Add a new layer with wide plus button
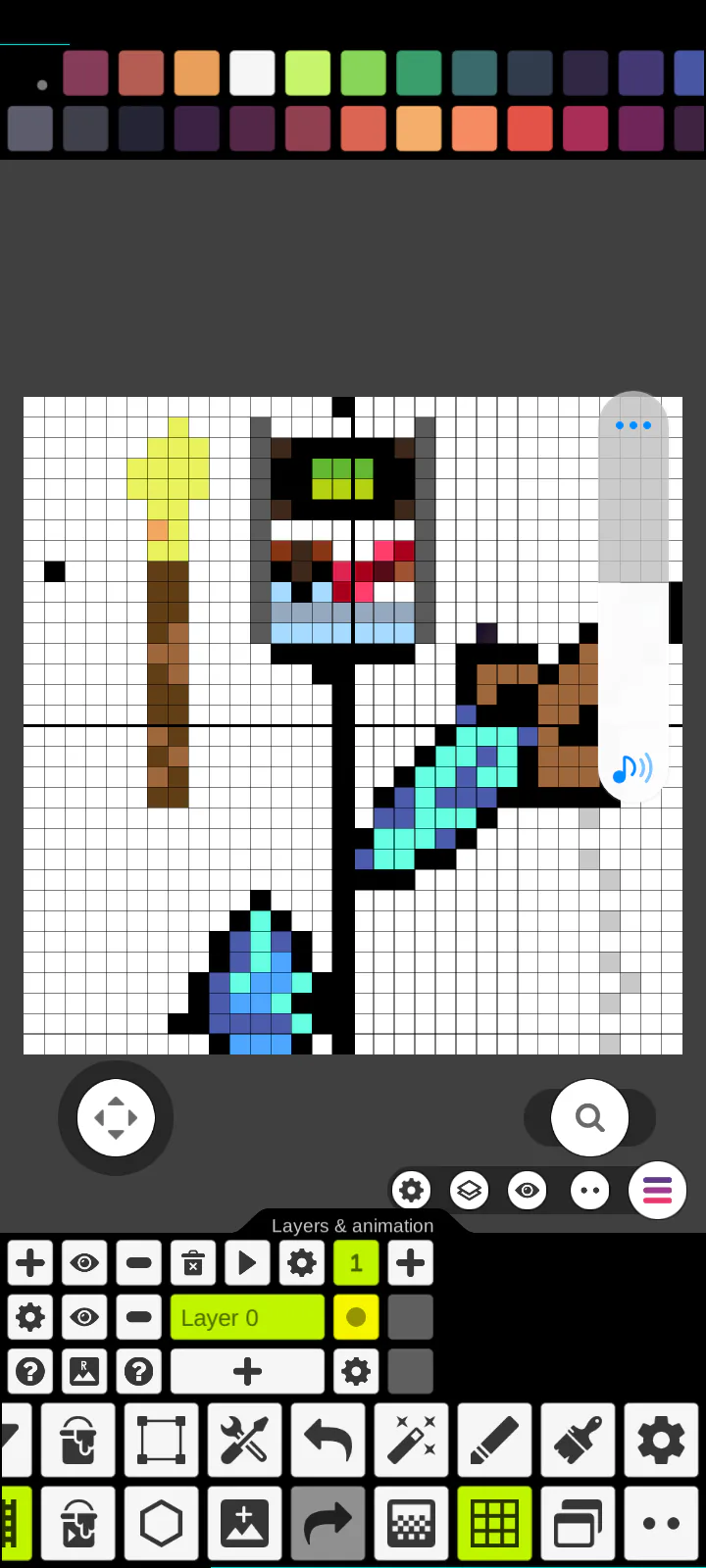 (x=247, y=1371)
